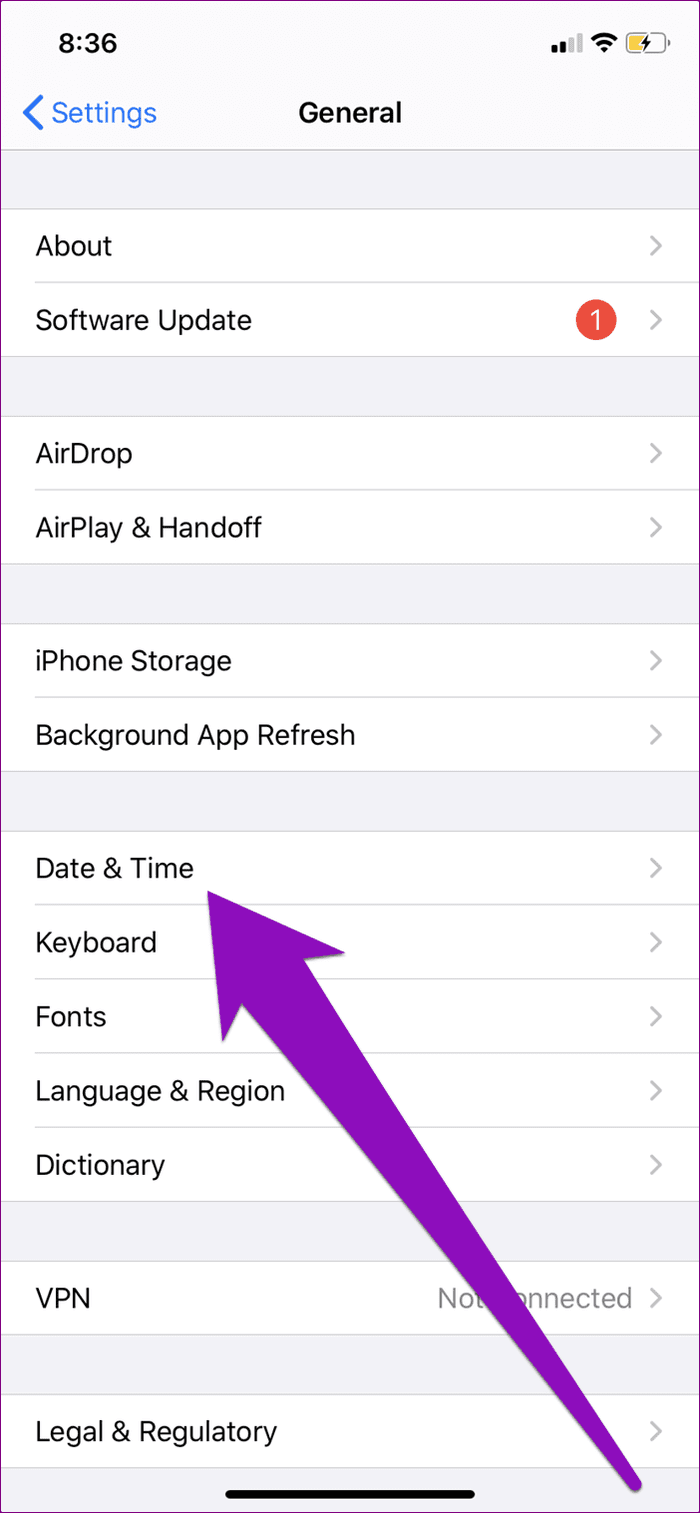The height and width of the screenshot is (1513, 700).
Task: Open Fonts settings
Action: coord(350,1016)
